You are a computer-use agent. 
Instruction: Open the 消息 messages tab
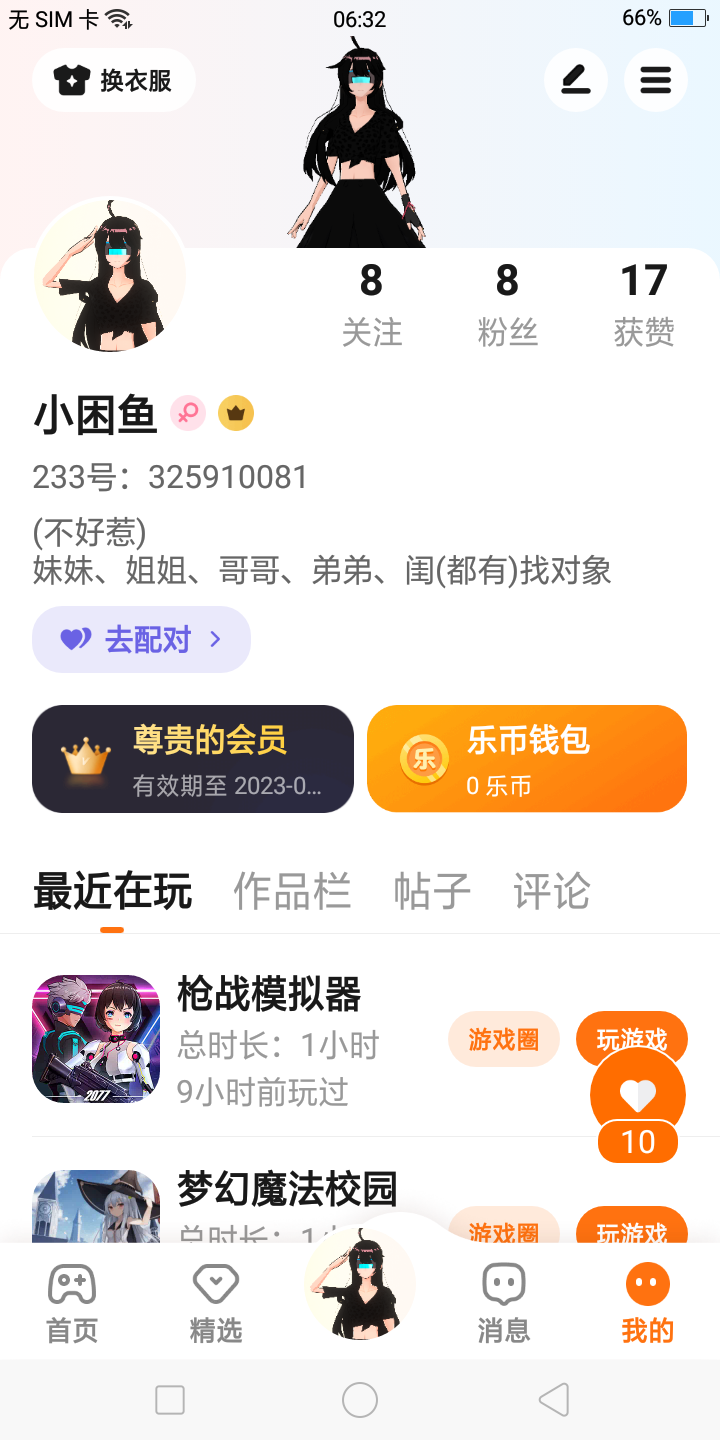click(x=504, y=1304)
